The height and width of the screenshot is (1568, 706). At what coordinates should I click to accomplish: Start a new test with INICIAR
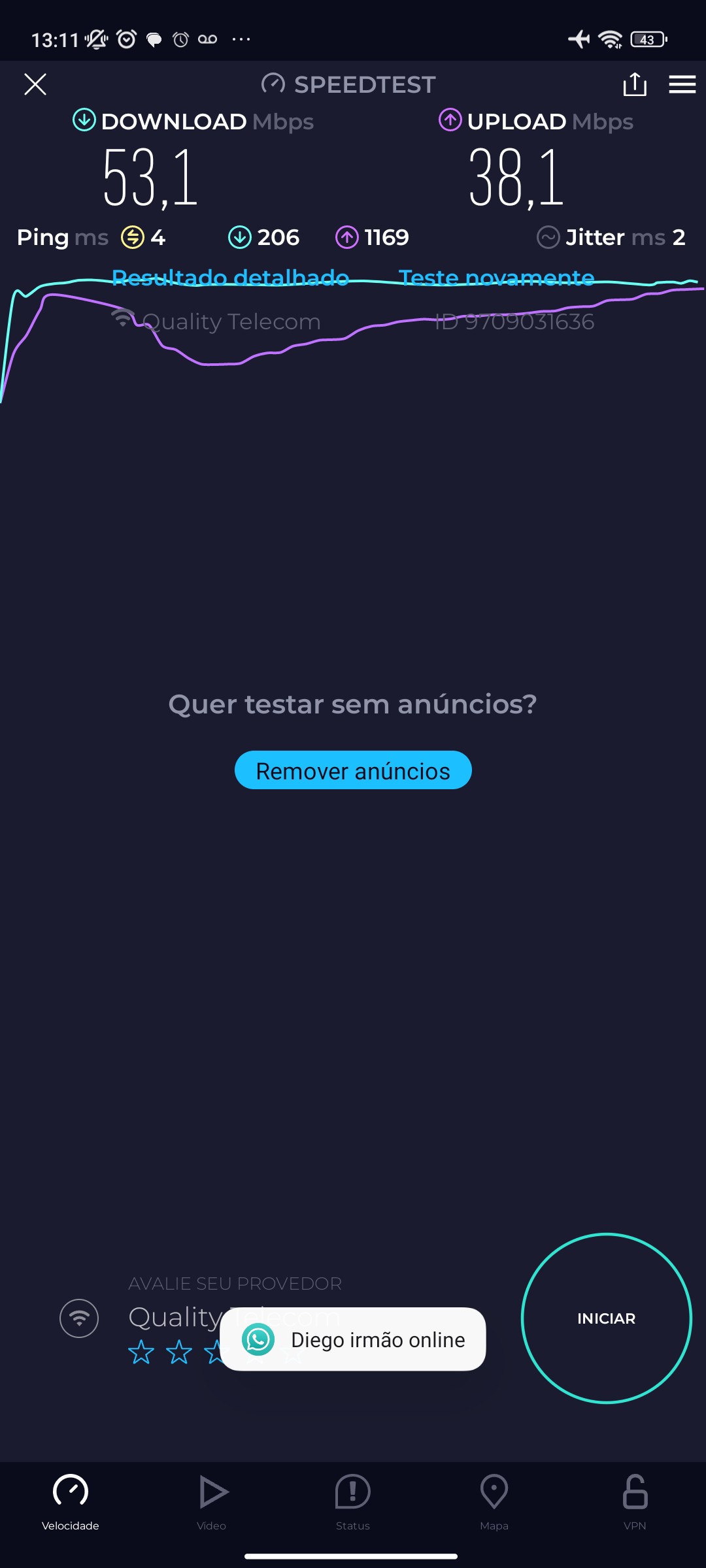click(x=606, y=1318)
